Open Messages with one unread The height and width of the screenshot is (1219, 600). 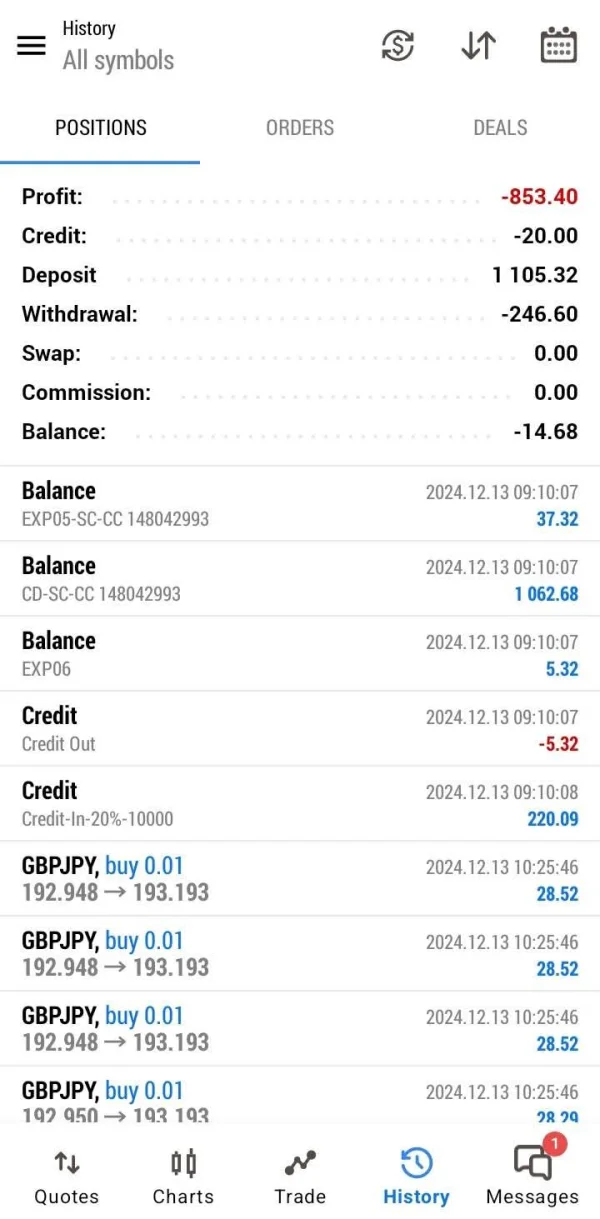click(532, 1177)
